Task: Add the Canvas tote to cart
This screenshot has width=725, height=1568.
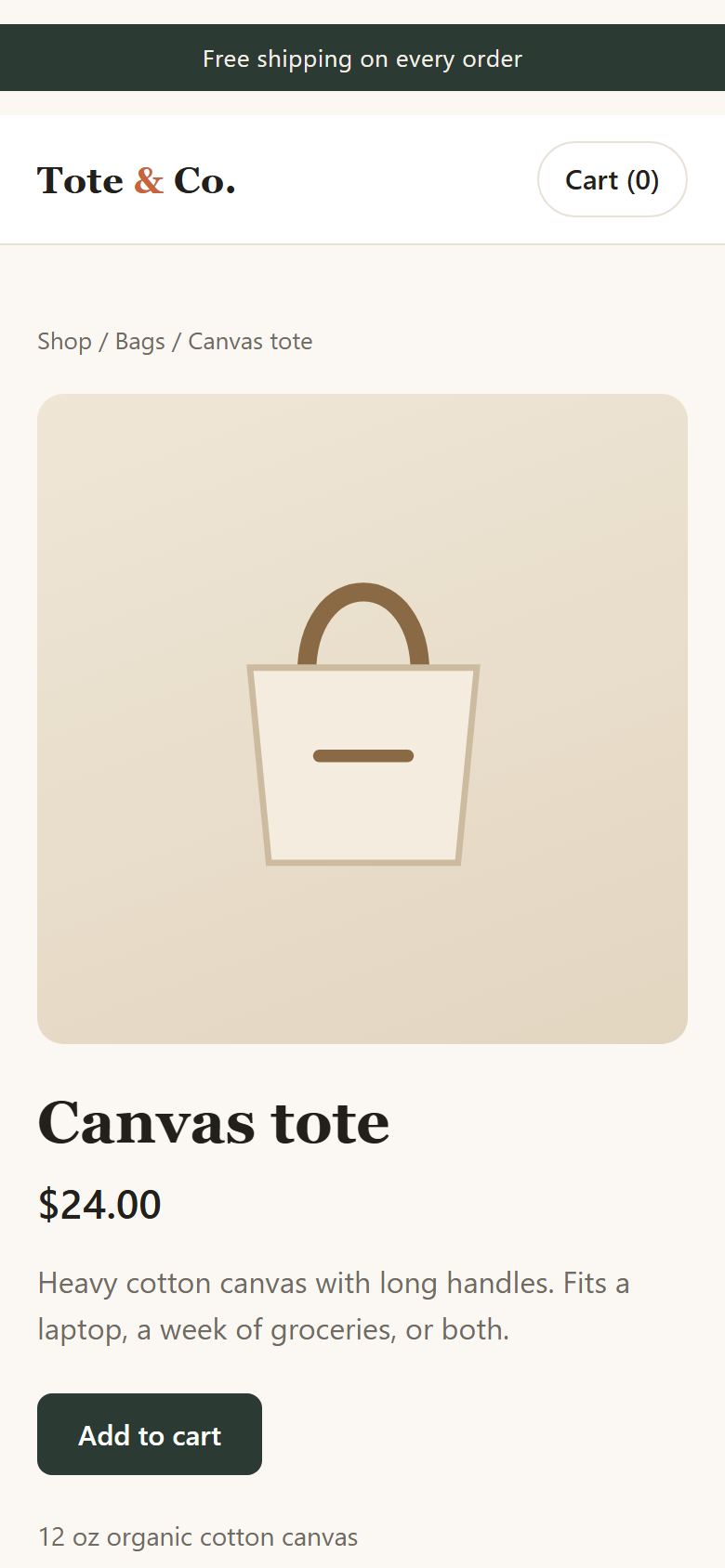Action: click(x=150, y=1434)
